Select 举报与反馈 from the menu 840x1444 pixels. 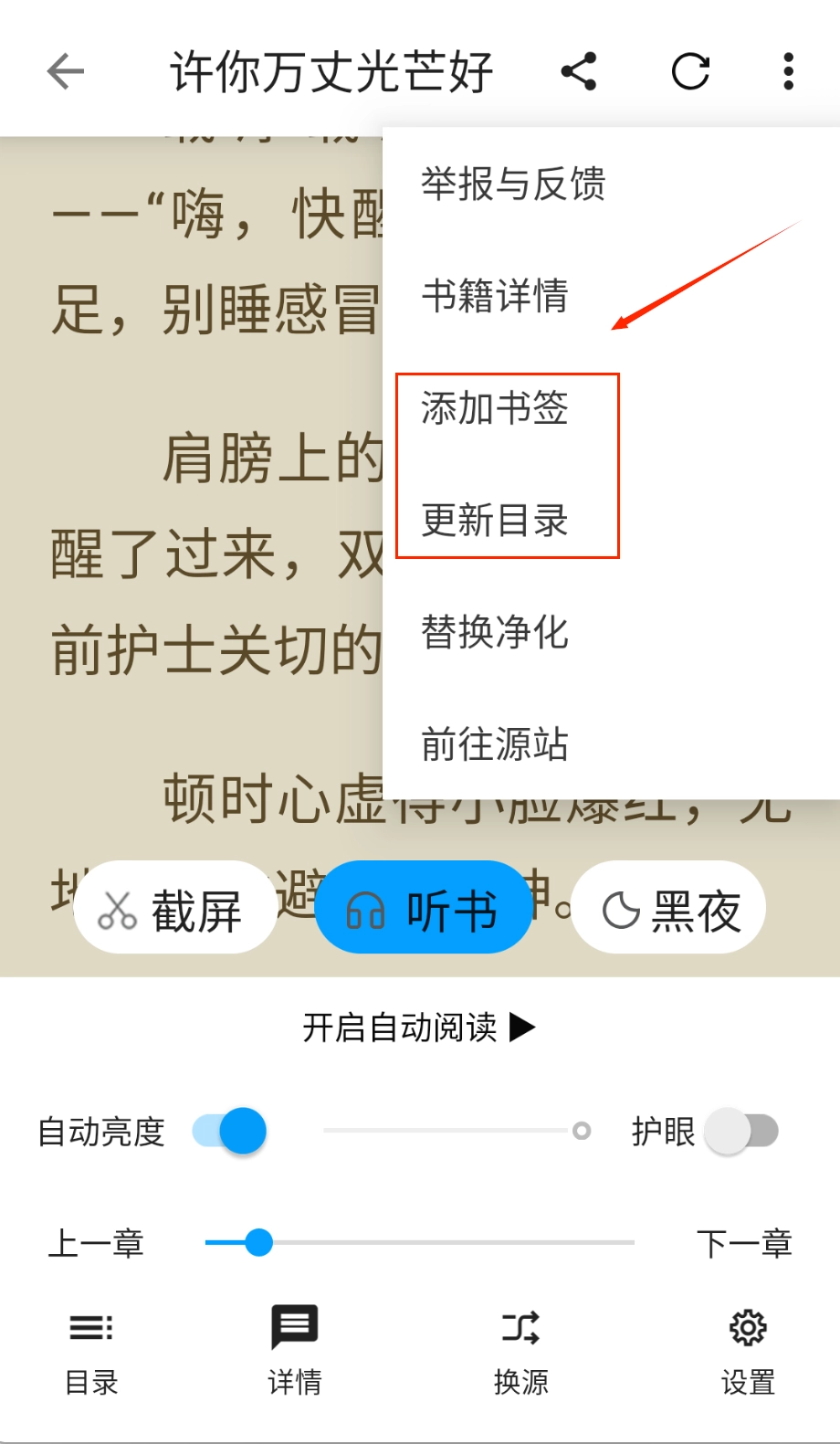point(513,184)
